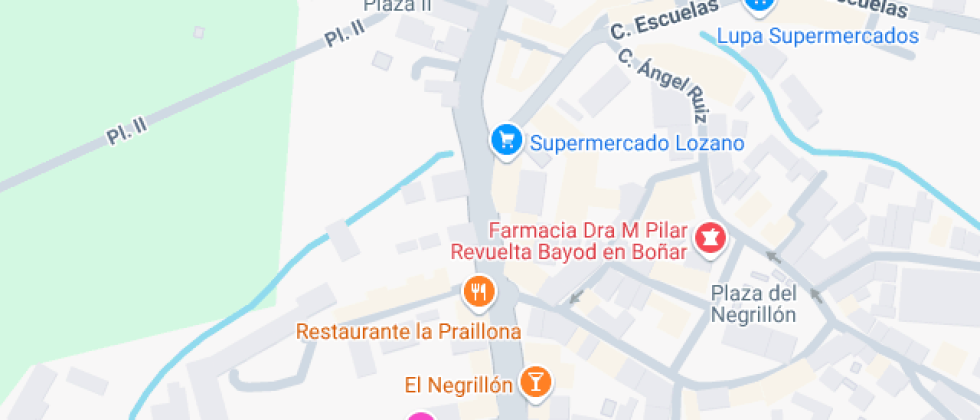Open El Negrillón bar marker
Viewport: 980px width, 420px height.
click(x=535, y=381)
